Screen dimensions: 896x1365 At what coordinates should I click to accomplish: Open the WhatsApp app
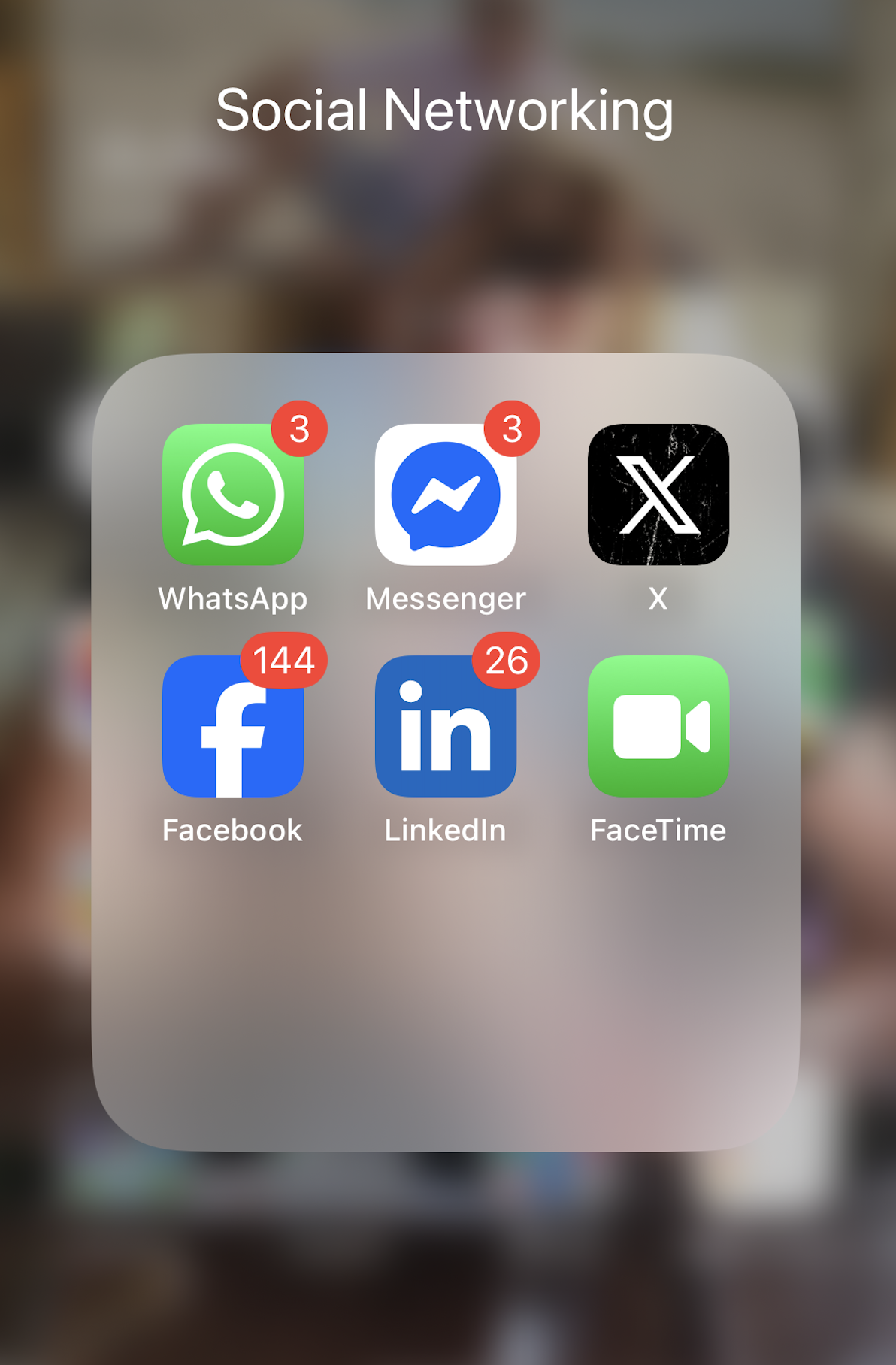233,495
